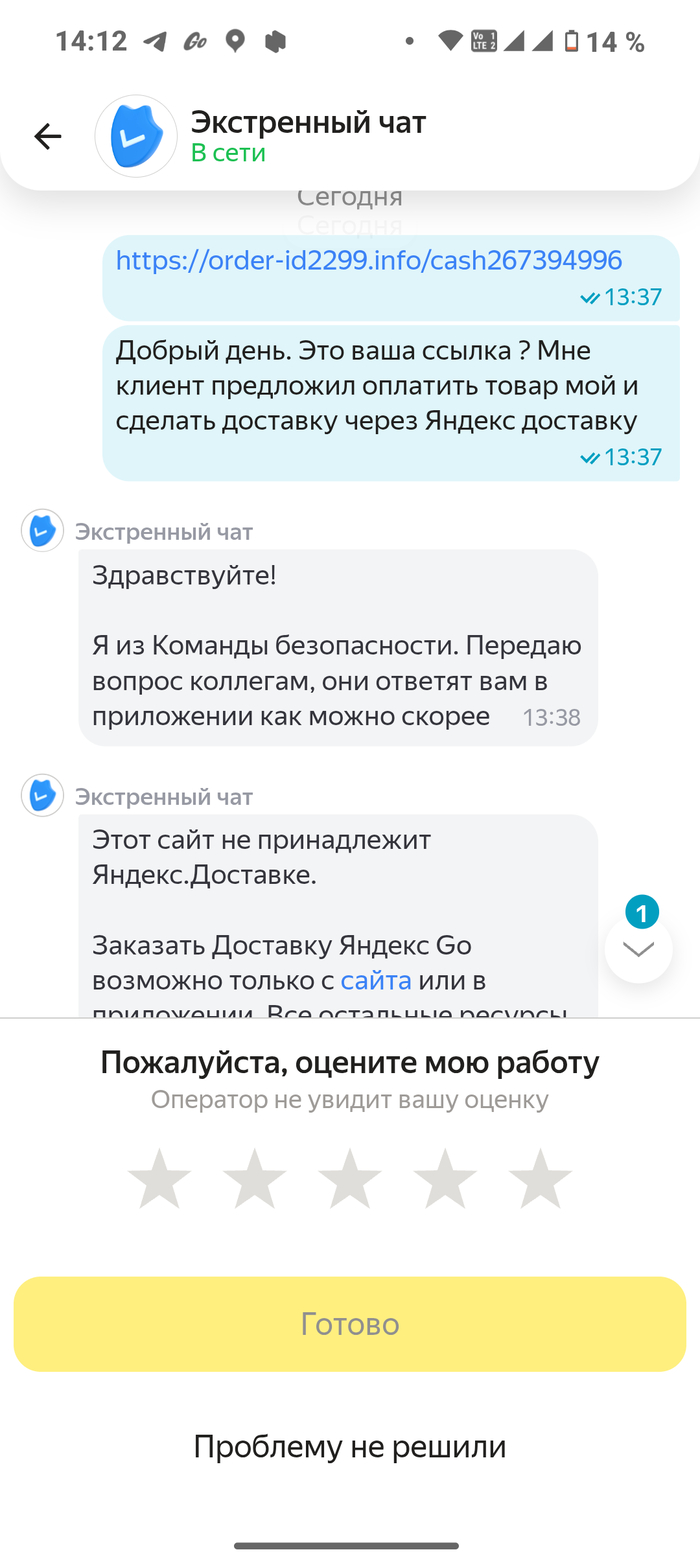The width and height of the screenshot is (700, 1563).
Task: Open the order-id2299.info link in chat
Action: [368, 261]
